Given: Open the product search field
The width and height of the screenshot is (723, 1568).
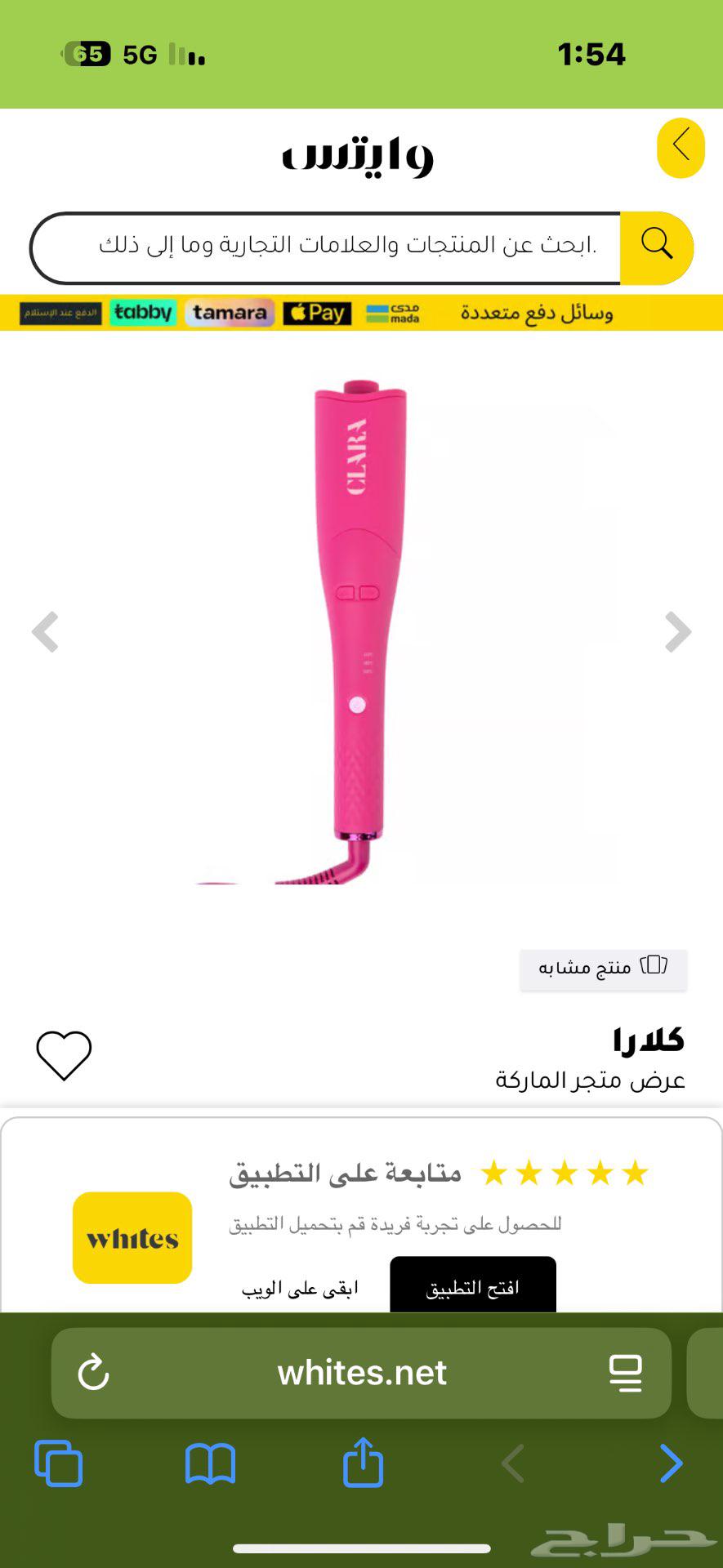Looking at the screenshot, I should (327, 247).
